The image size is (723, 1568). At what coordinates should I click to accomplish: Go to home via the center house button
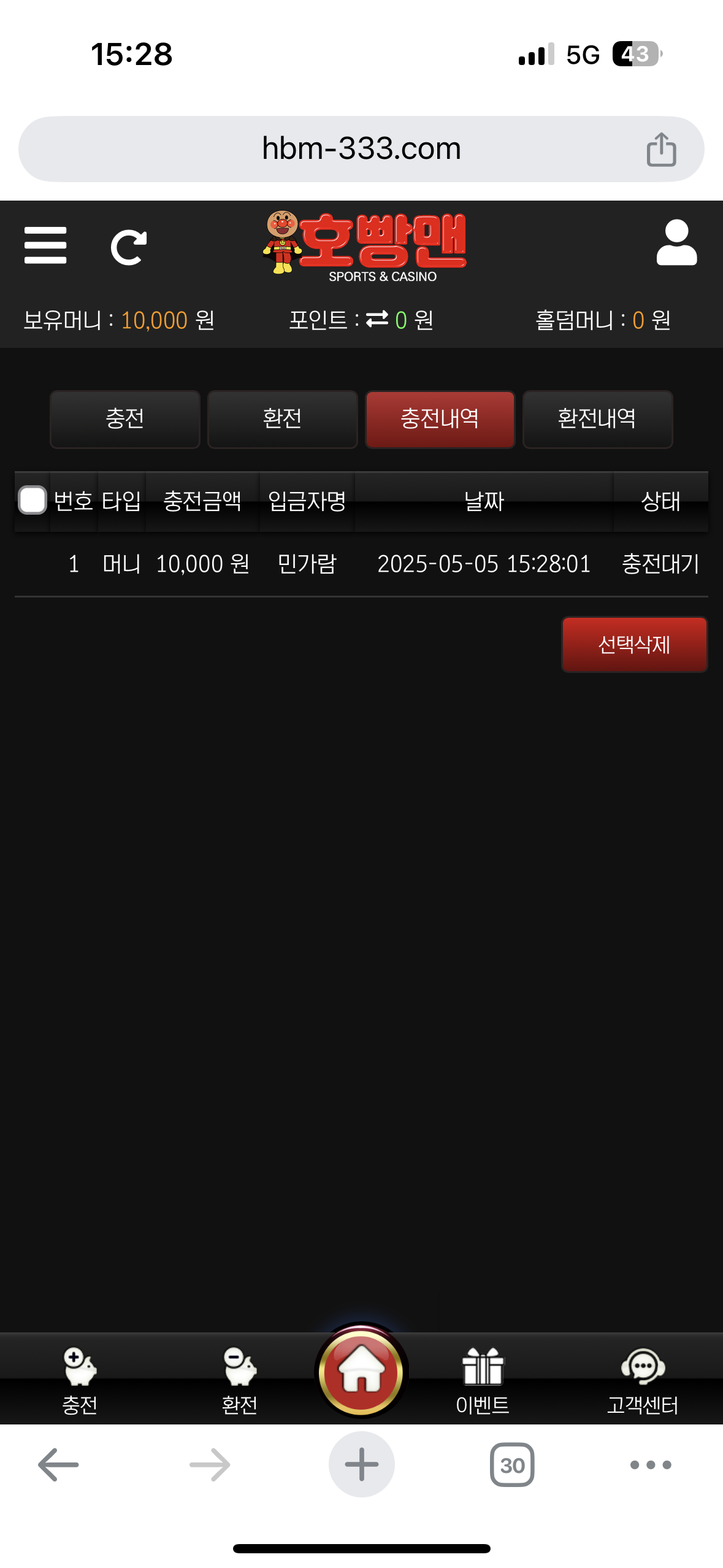click(x=361, y=1371)
